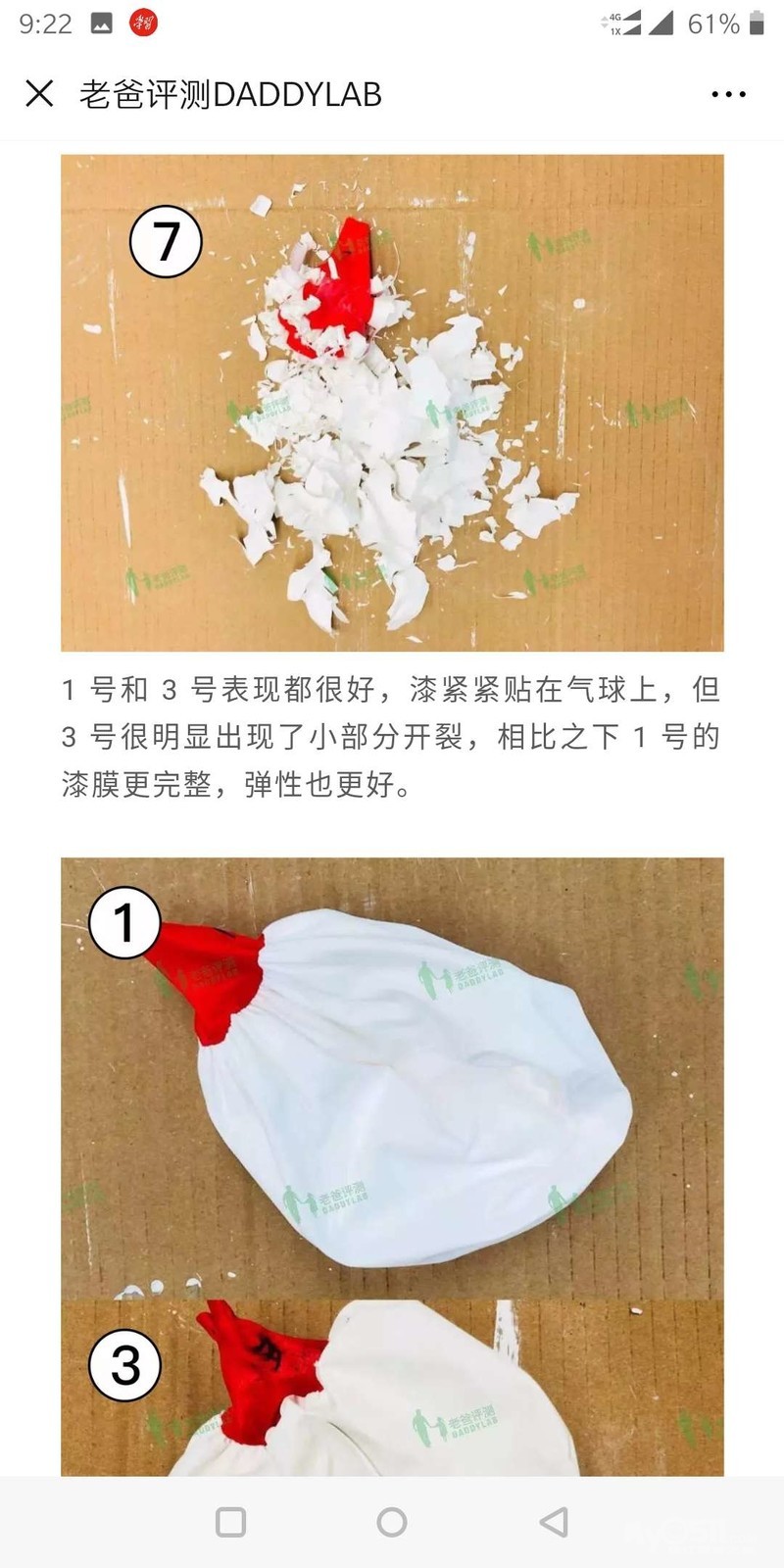This screenshot has height=1568, width=784.
Task: Open the recent apps view
Action: click(x=230, y=1522)
